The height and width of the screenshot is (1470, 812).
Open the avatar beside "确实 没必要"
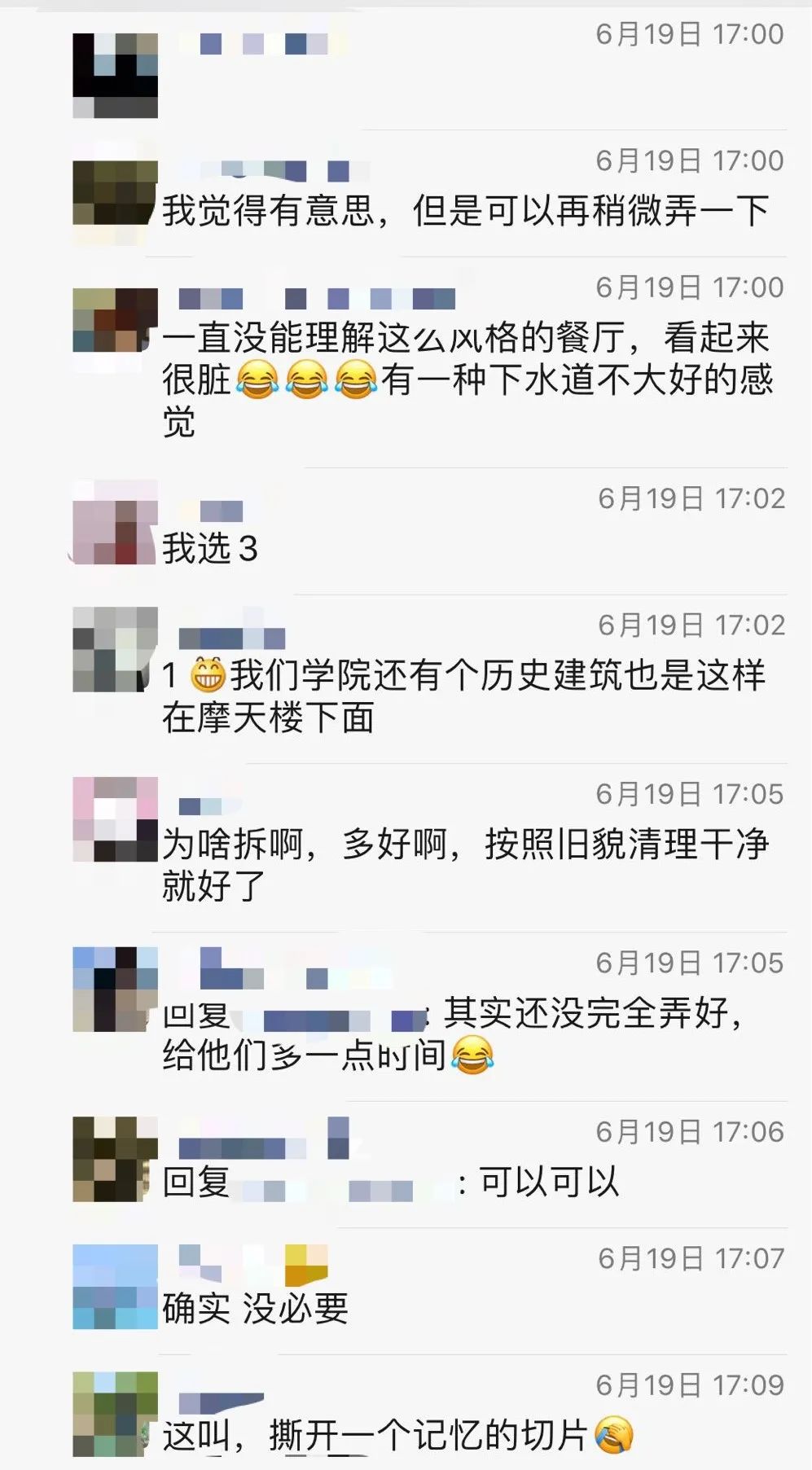(x=115, y=1286)
